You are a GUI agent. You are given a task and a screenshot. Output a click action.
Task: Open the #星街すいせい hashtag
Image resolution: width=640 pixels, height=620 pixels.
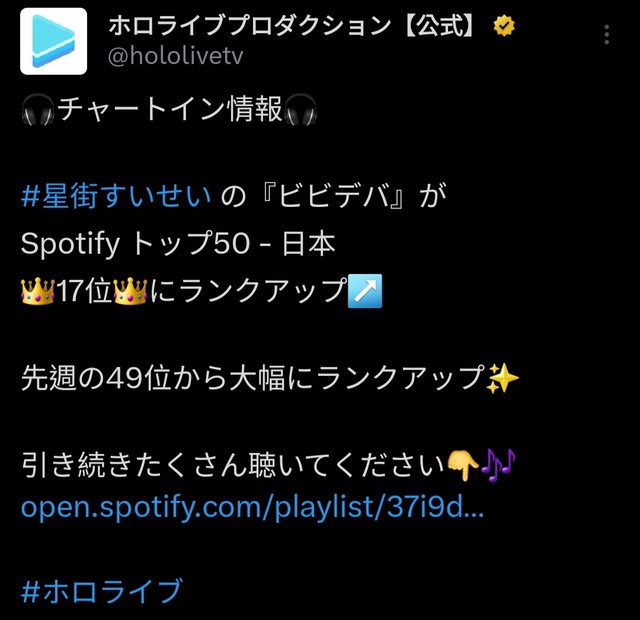[x=116, y=196]
